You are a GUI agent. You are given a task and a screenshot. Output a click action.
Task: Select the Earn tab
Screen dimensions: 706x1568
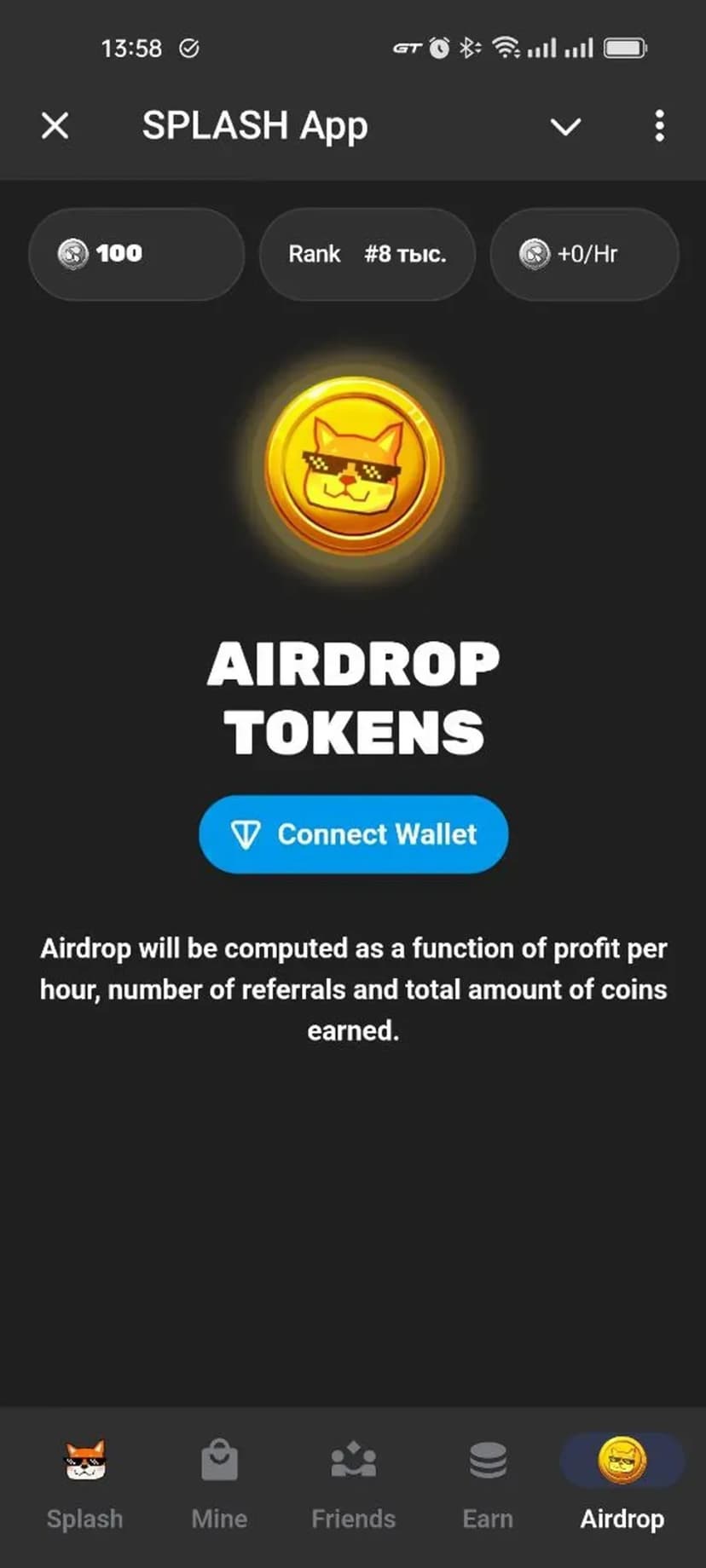(x=488, y=1483)
